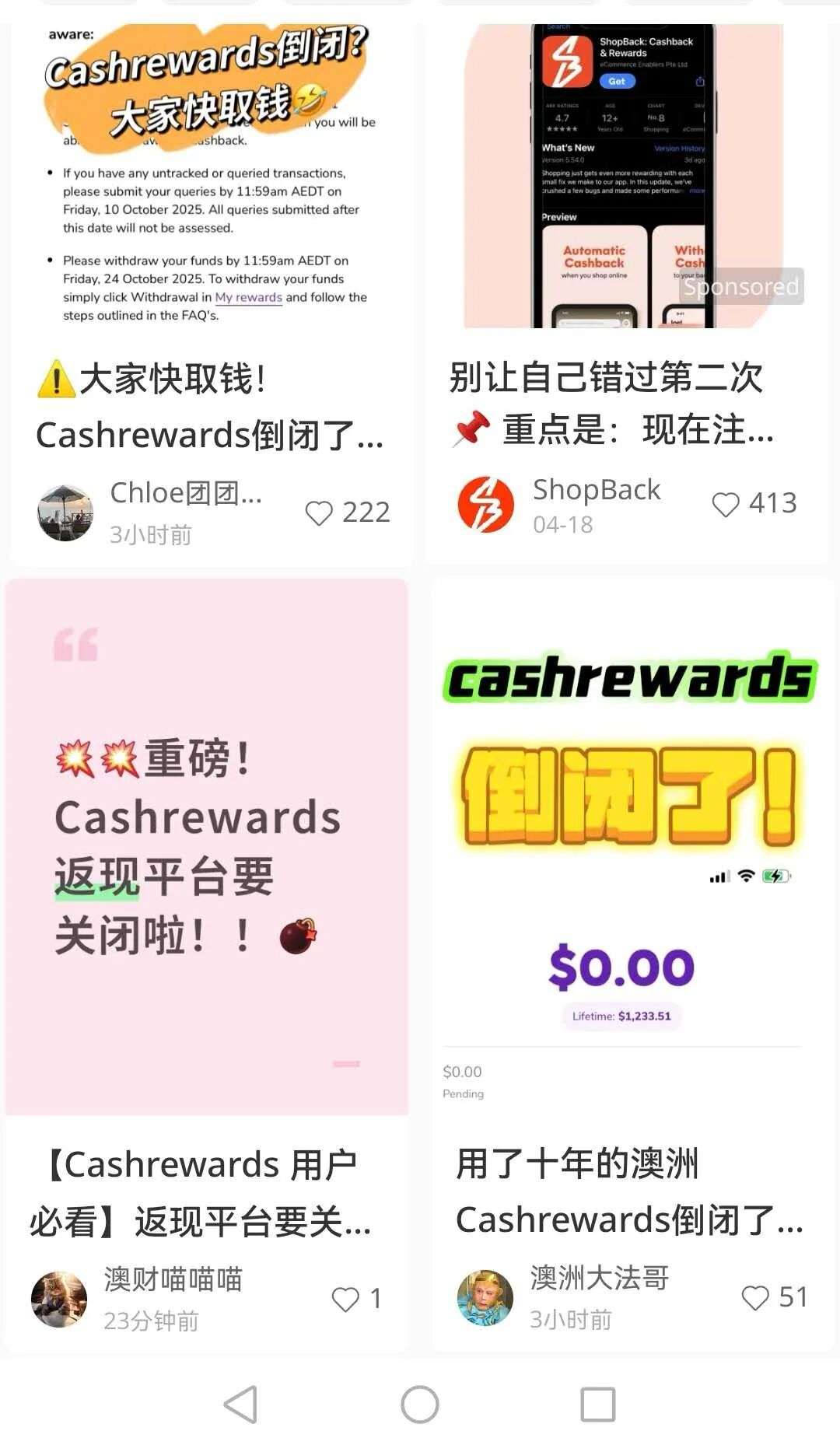Open the 重磅 Cashrewards 返现平台要关闭啦 post

click(207, 848)
